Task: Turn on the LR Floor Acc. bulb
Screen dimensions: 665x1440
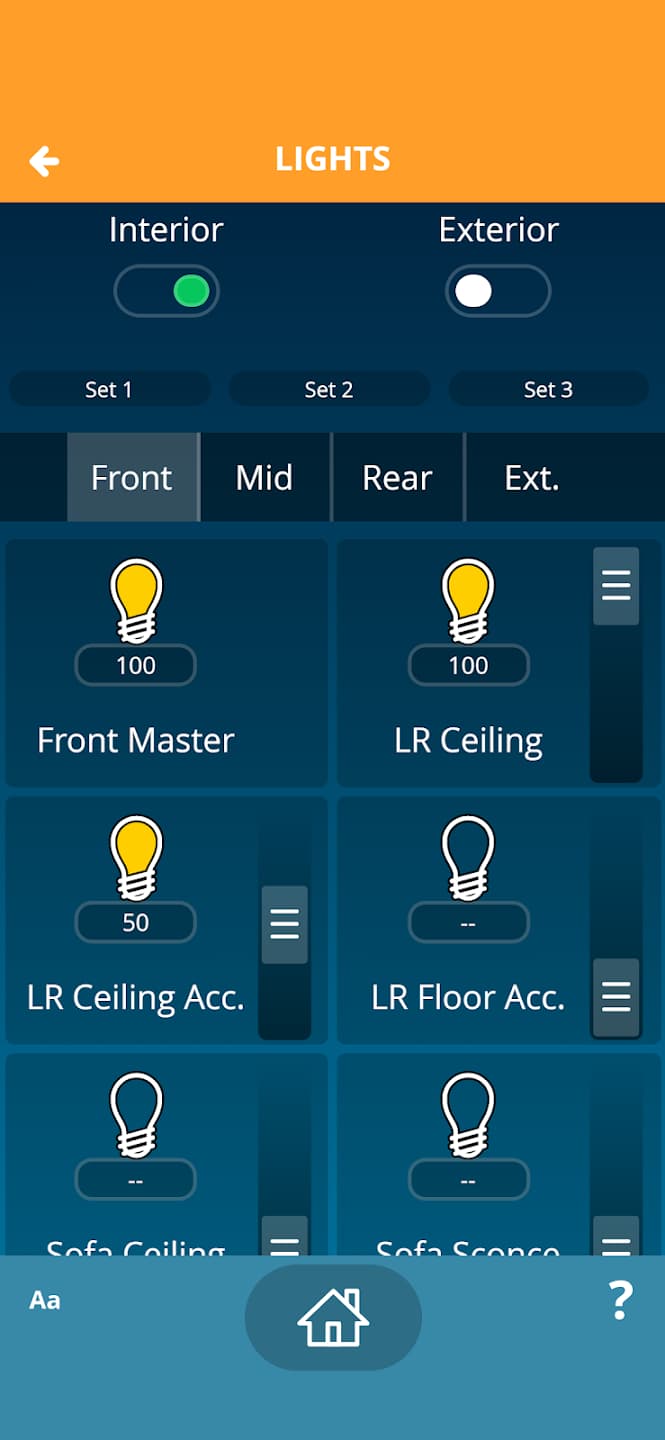Action: [x=468, y=859]
